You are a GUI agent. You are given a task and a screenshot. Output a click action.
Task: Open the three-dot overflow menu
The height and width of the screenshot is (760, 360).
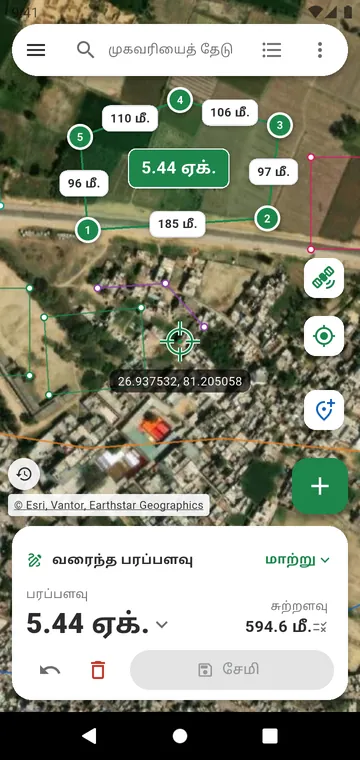pos(320,50)
